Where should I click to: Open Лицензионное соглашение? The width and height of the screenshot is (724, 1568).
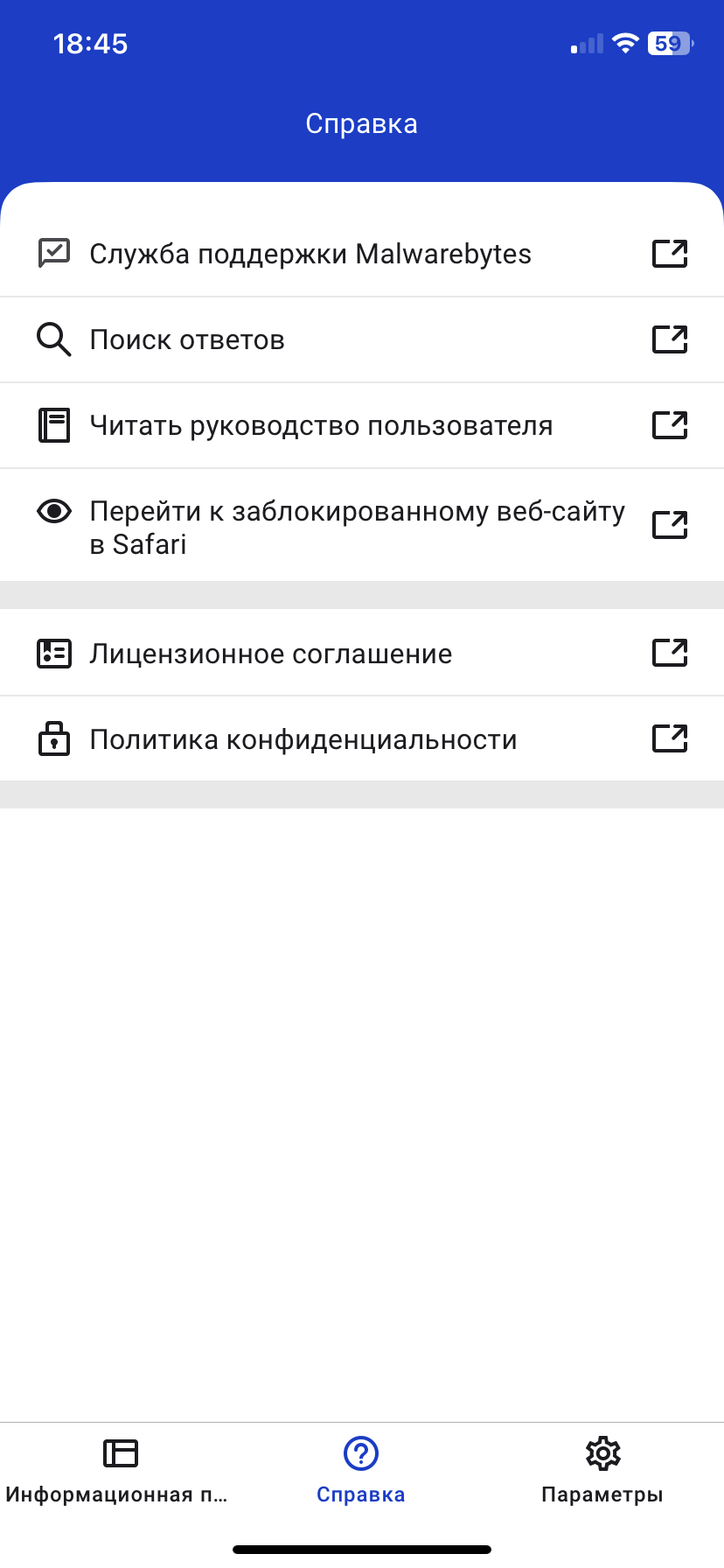point(271,654)
